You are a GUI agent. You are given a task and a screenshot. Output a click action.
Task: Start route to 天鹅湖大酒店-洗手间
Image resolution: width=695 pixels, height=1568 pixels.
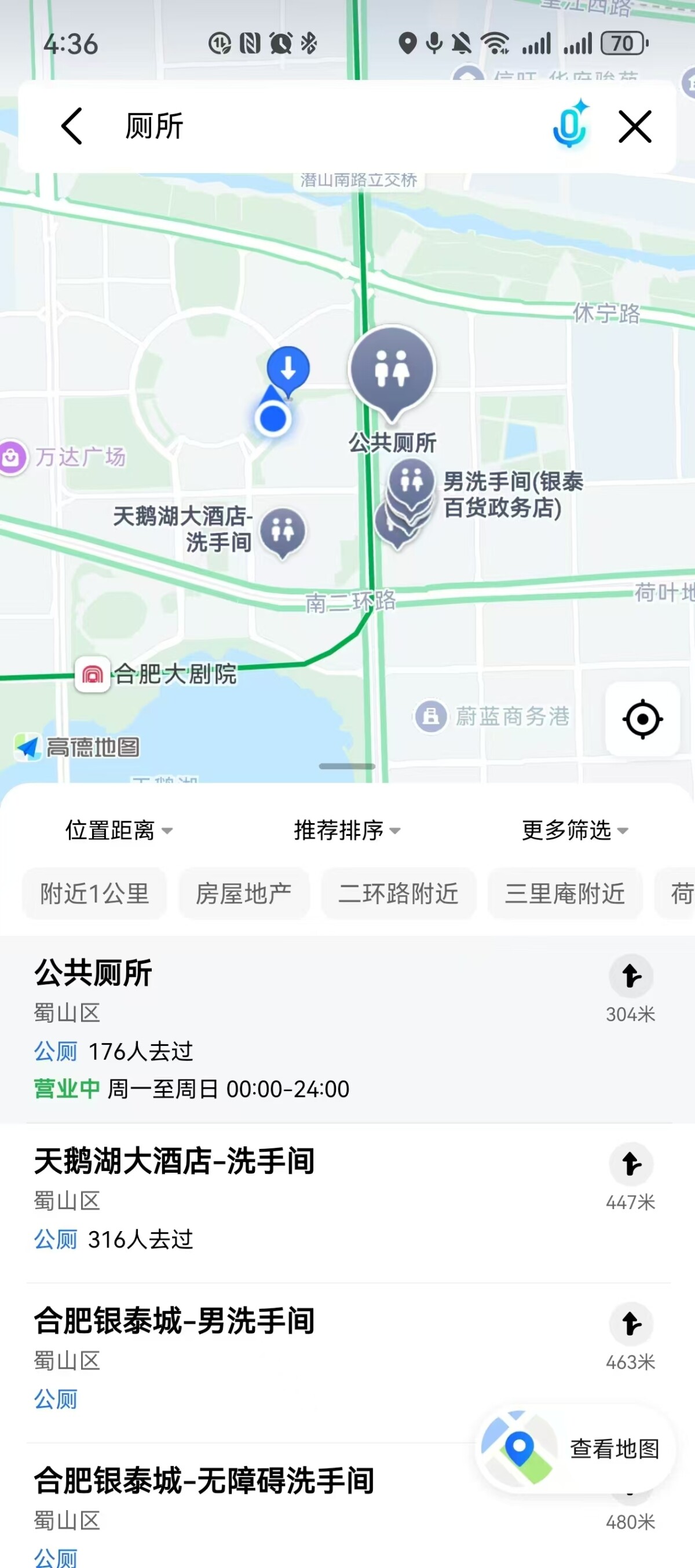point(631,1165)
